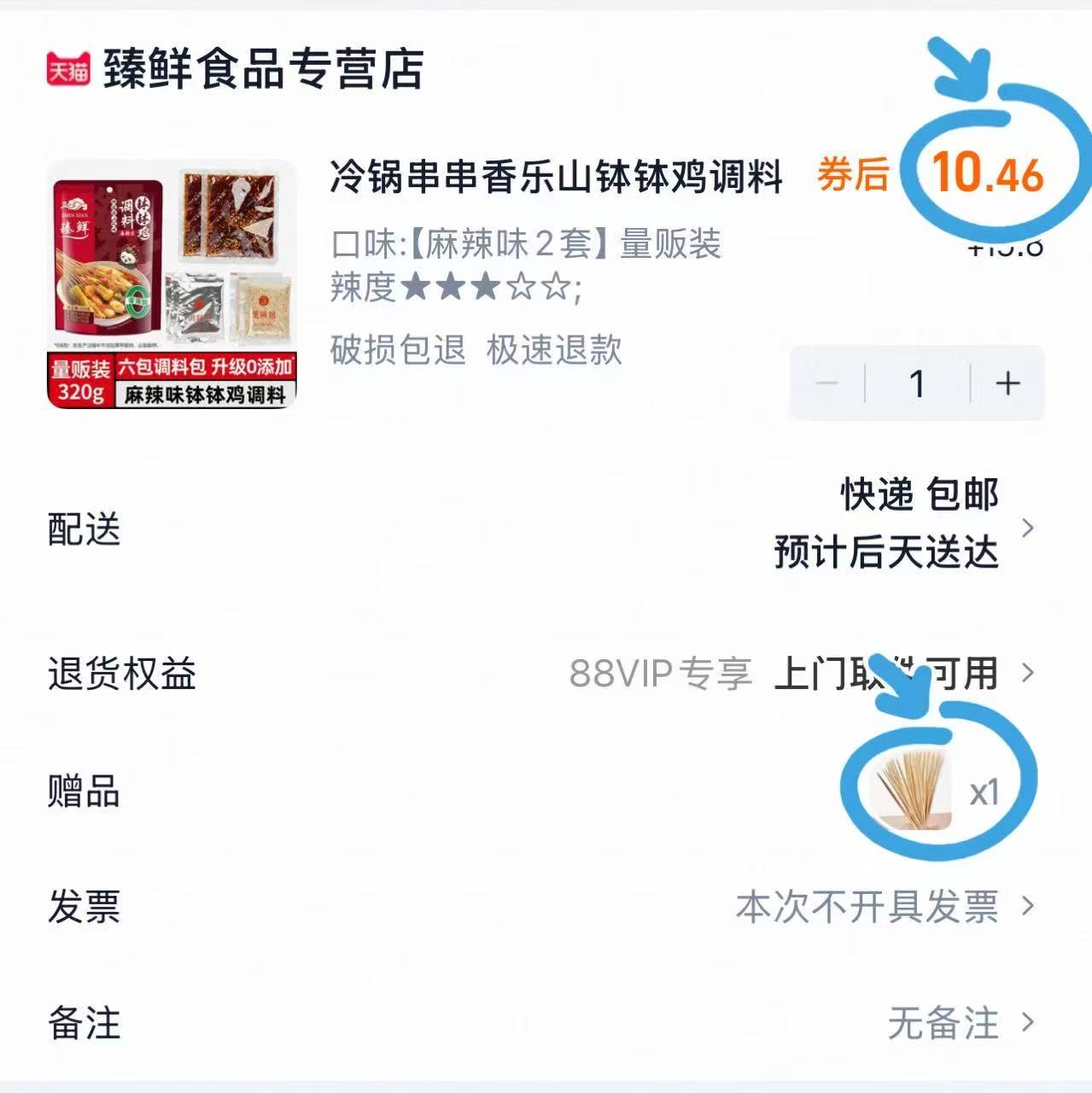Open the 配送 delivery options via its chevron
The height and width of the screenshot is (1093, 1092).
click(x=1029, y=529)
